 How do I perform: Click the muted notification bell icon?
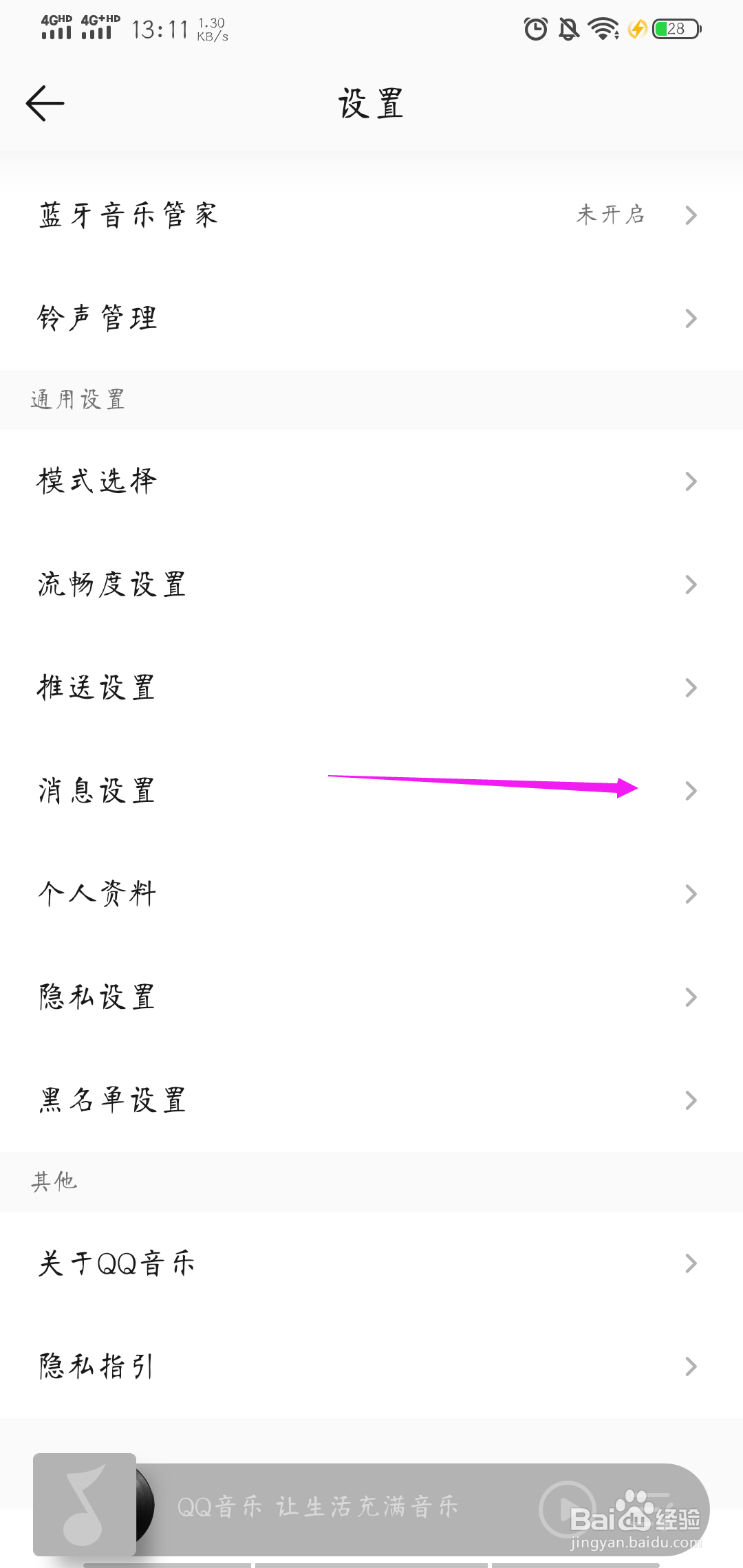click(x=568, y=29)
